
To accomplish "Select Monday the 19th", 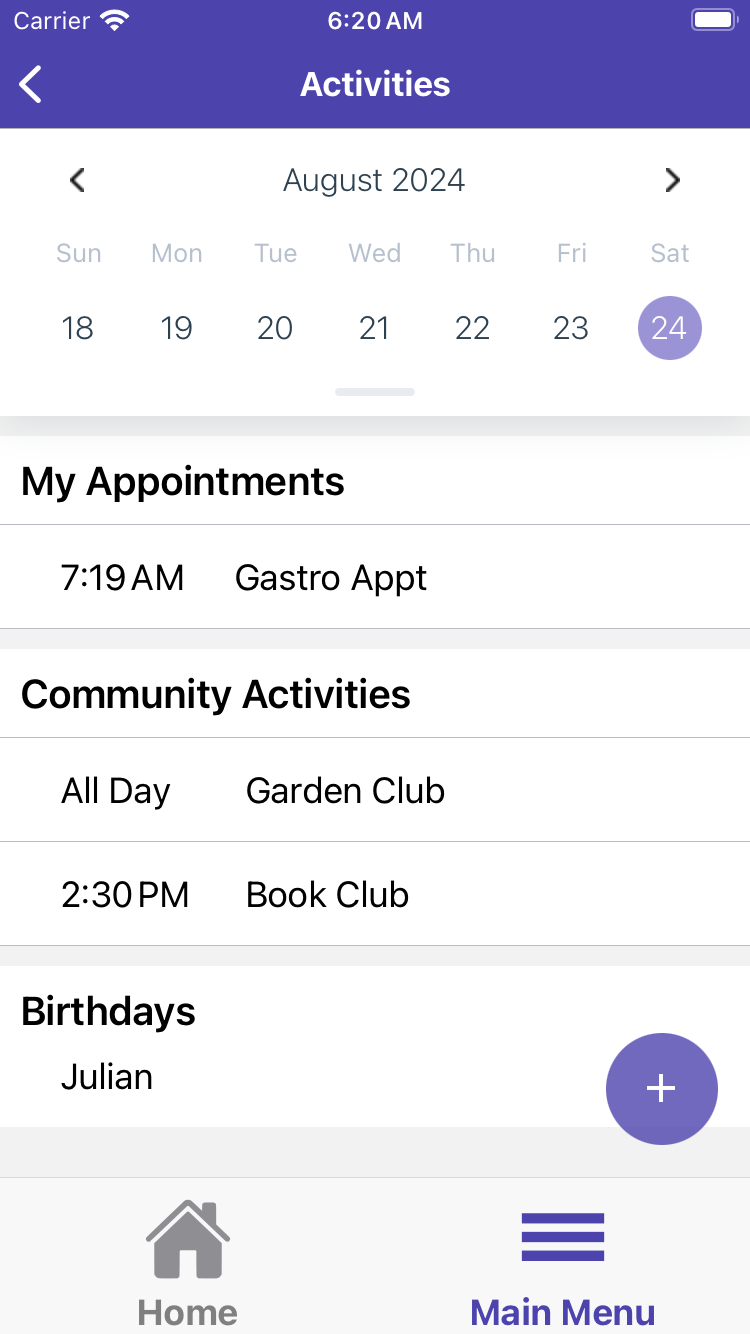I will (x=176, y=328).
